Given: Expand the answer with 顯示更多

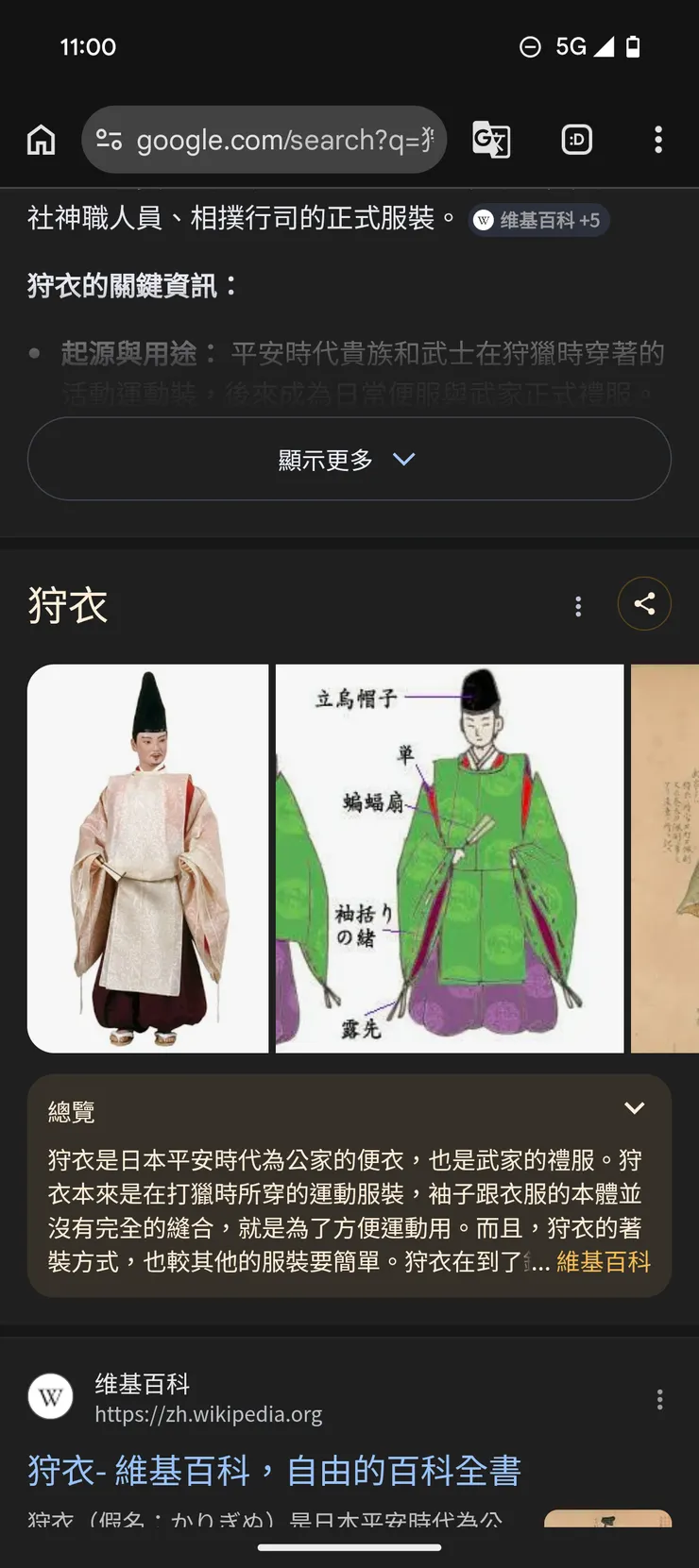Looking at the screenshot, I should [349, 459].
